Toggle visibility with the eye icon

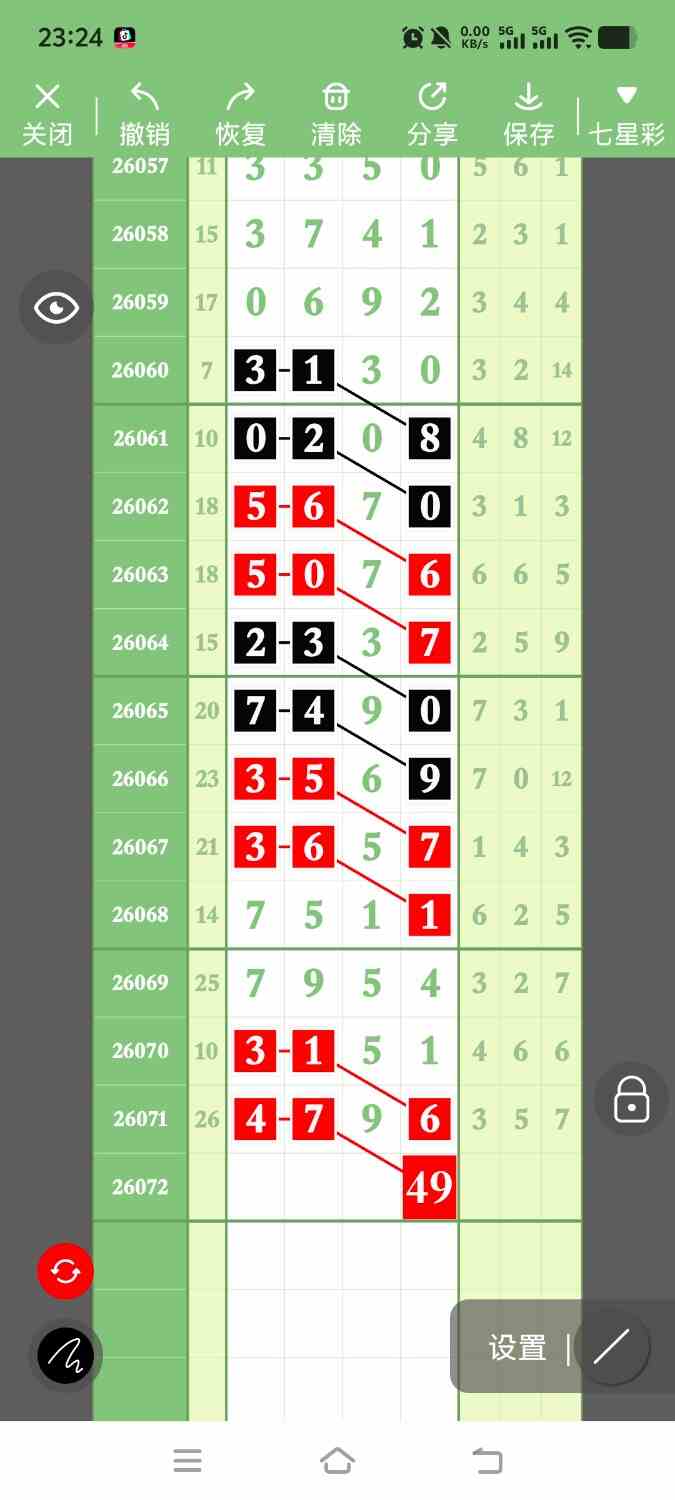pyautogui.click(x=56, y=308)
